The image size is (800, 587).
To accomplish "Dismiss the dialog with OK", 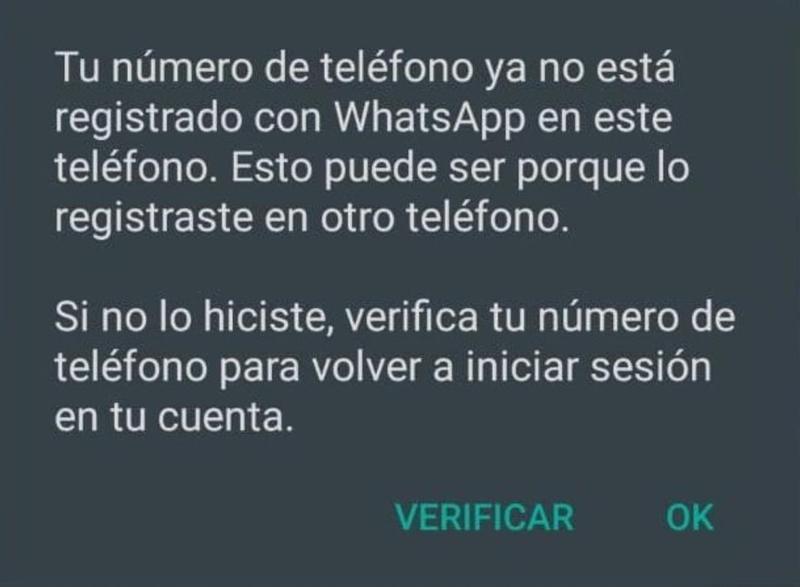I will pos(690,517).
